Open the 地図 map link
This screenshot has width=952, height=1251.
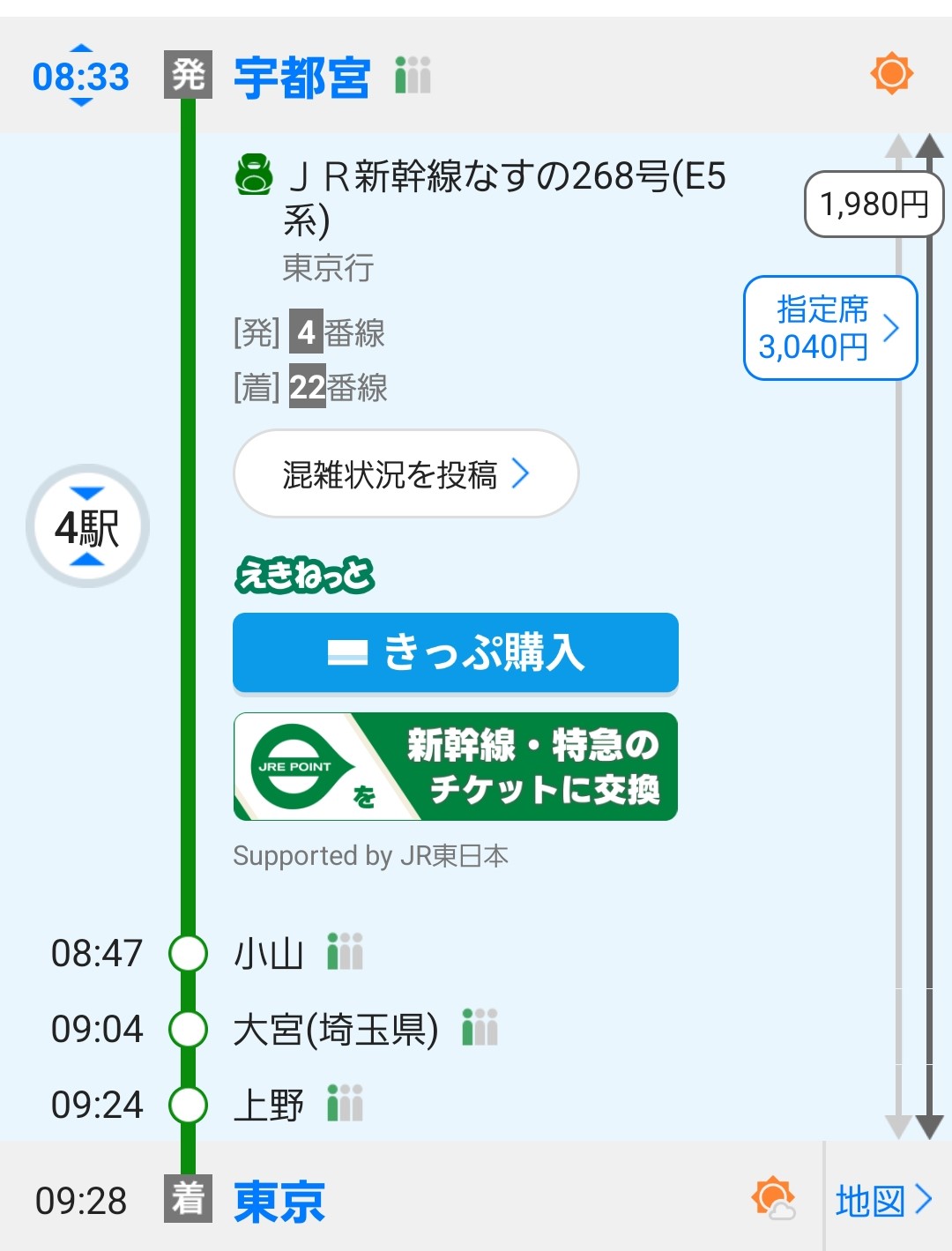click(x=883, y=1201)
